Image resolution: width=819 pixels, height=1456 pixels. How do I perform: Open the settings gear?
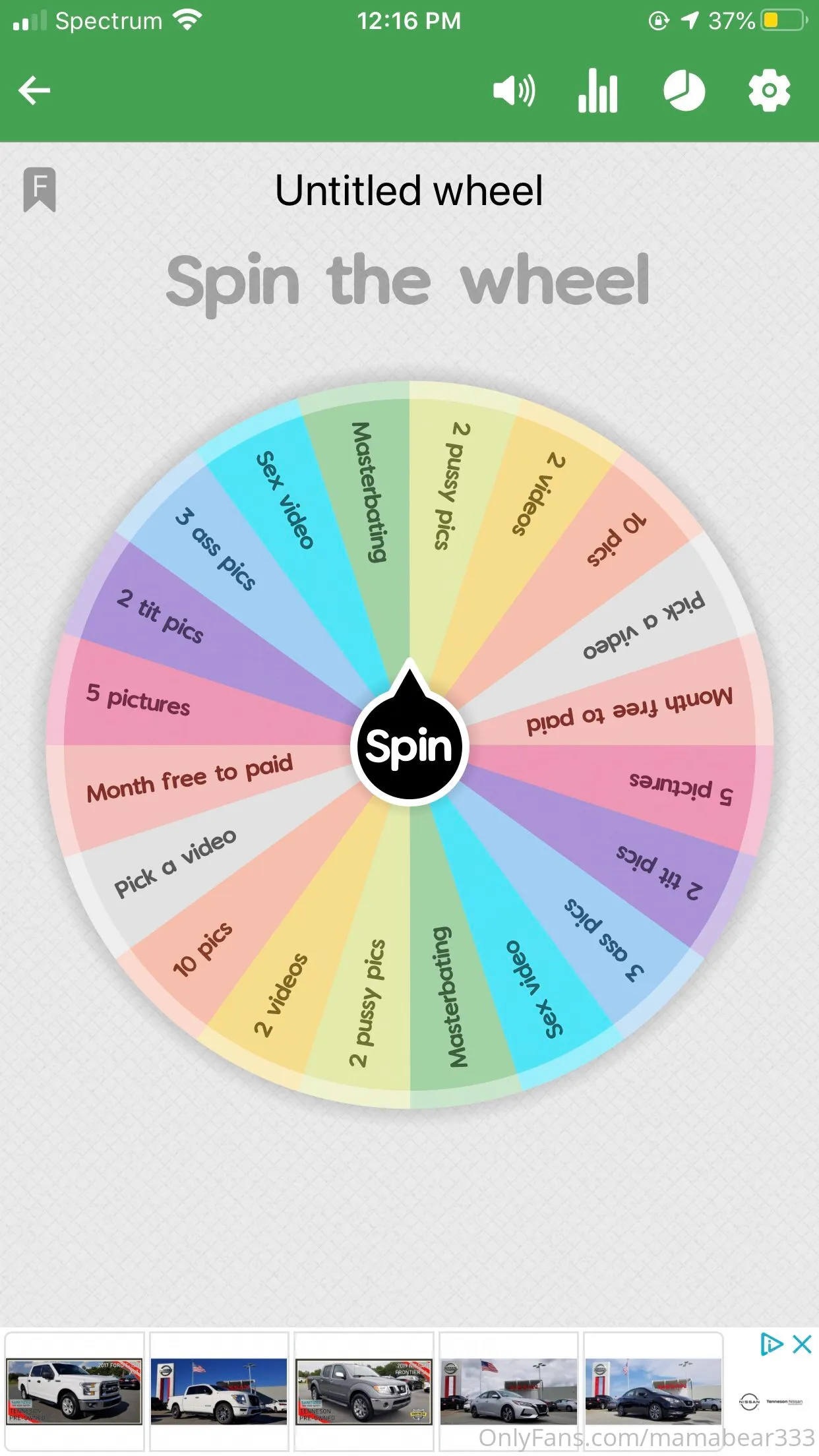pyautogui.click(x=769, y=90)
